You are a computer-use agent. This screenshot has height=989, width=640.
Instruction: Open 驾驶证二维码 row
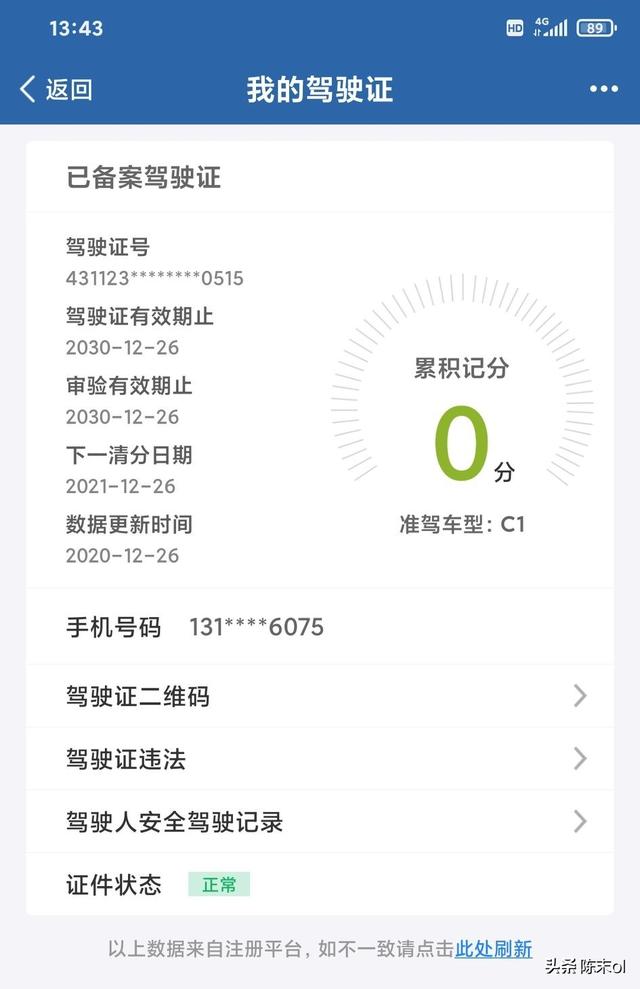320,697
